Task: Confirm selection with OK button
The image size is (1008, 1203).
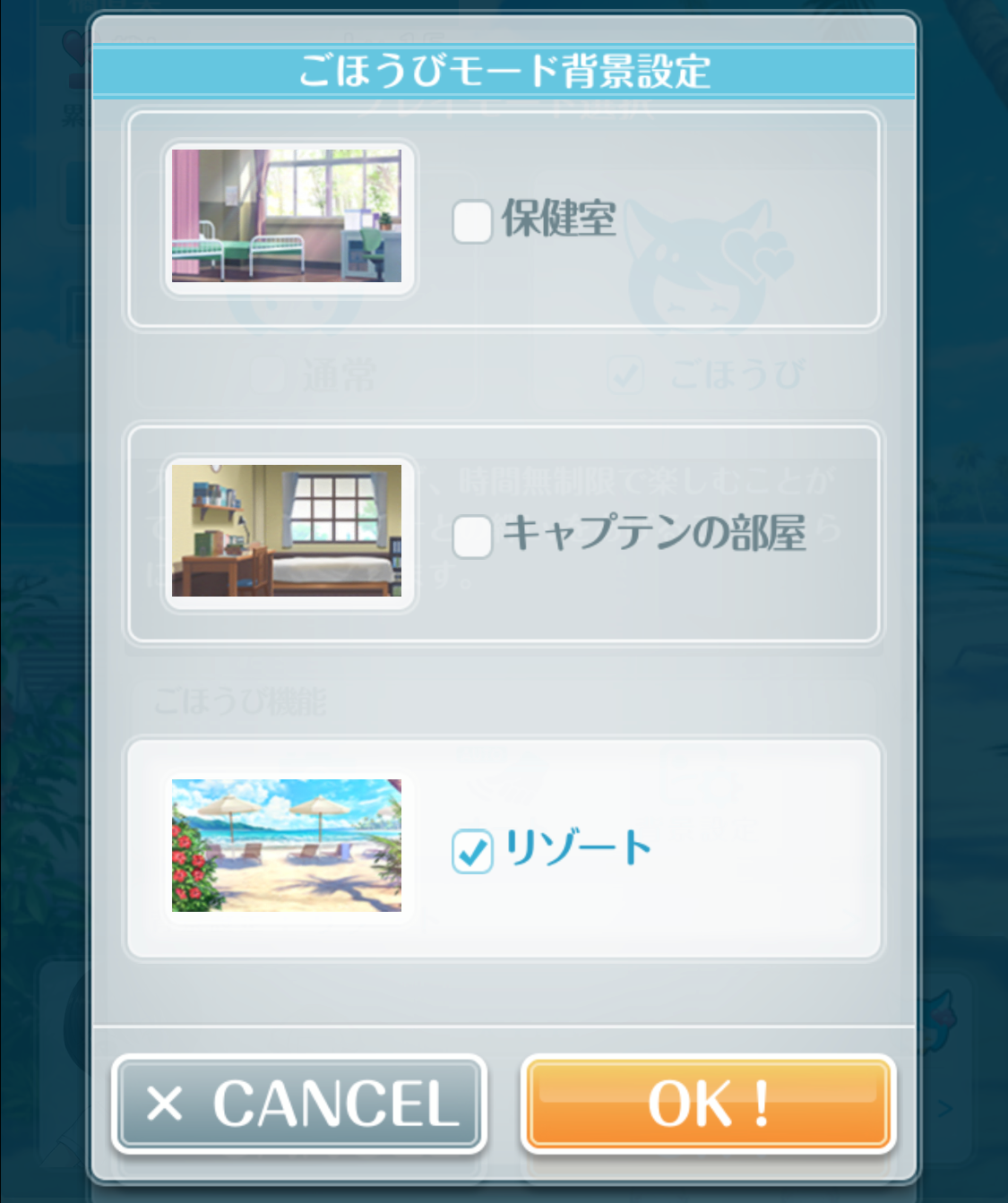Action: click(x=709, y=1104)
